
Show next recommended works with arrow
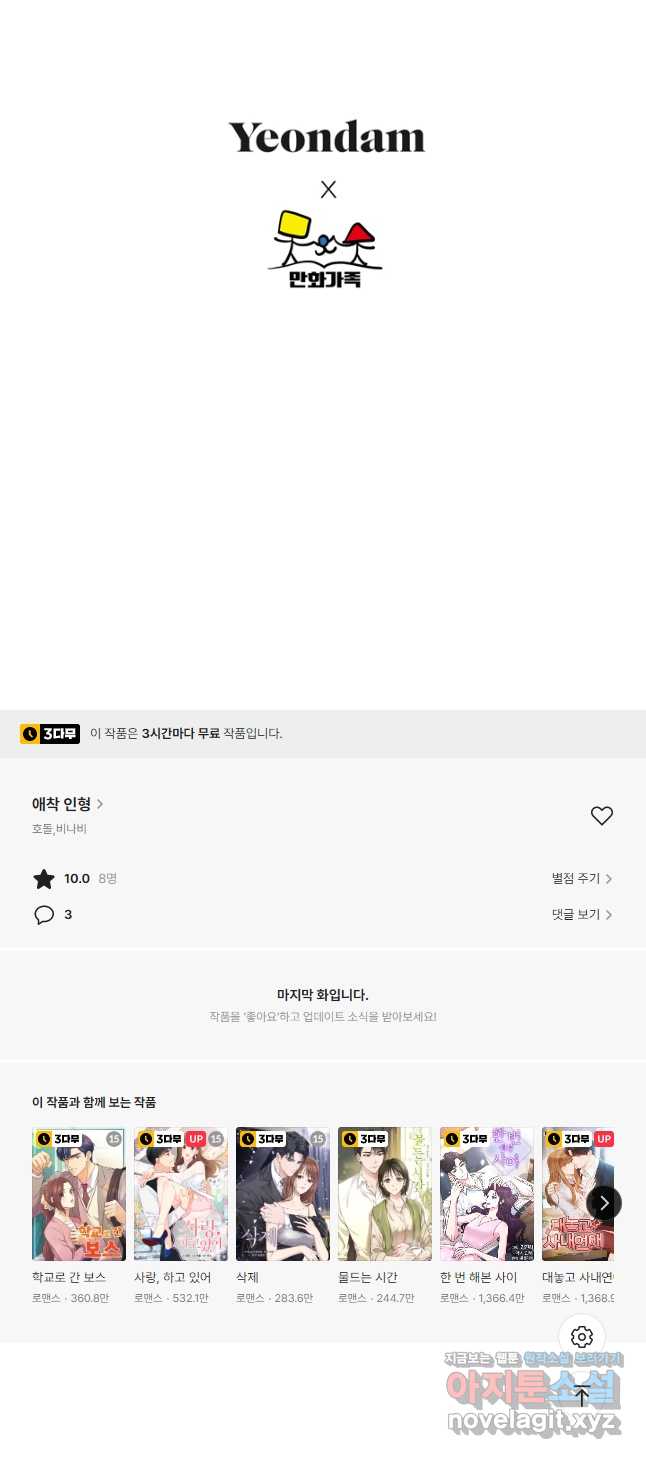[603, 1203]
